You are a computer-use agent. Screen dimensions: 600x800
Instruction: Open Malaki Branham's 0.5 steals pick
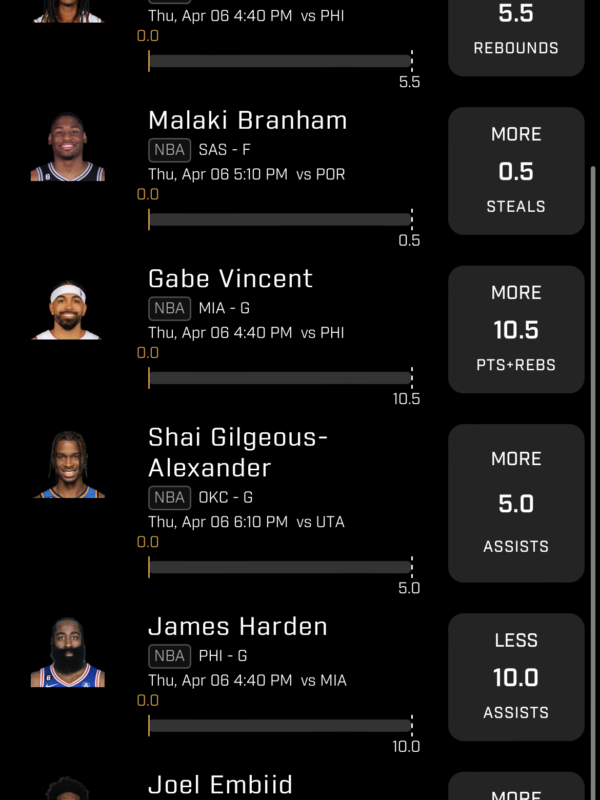[x=516, y=171]
